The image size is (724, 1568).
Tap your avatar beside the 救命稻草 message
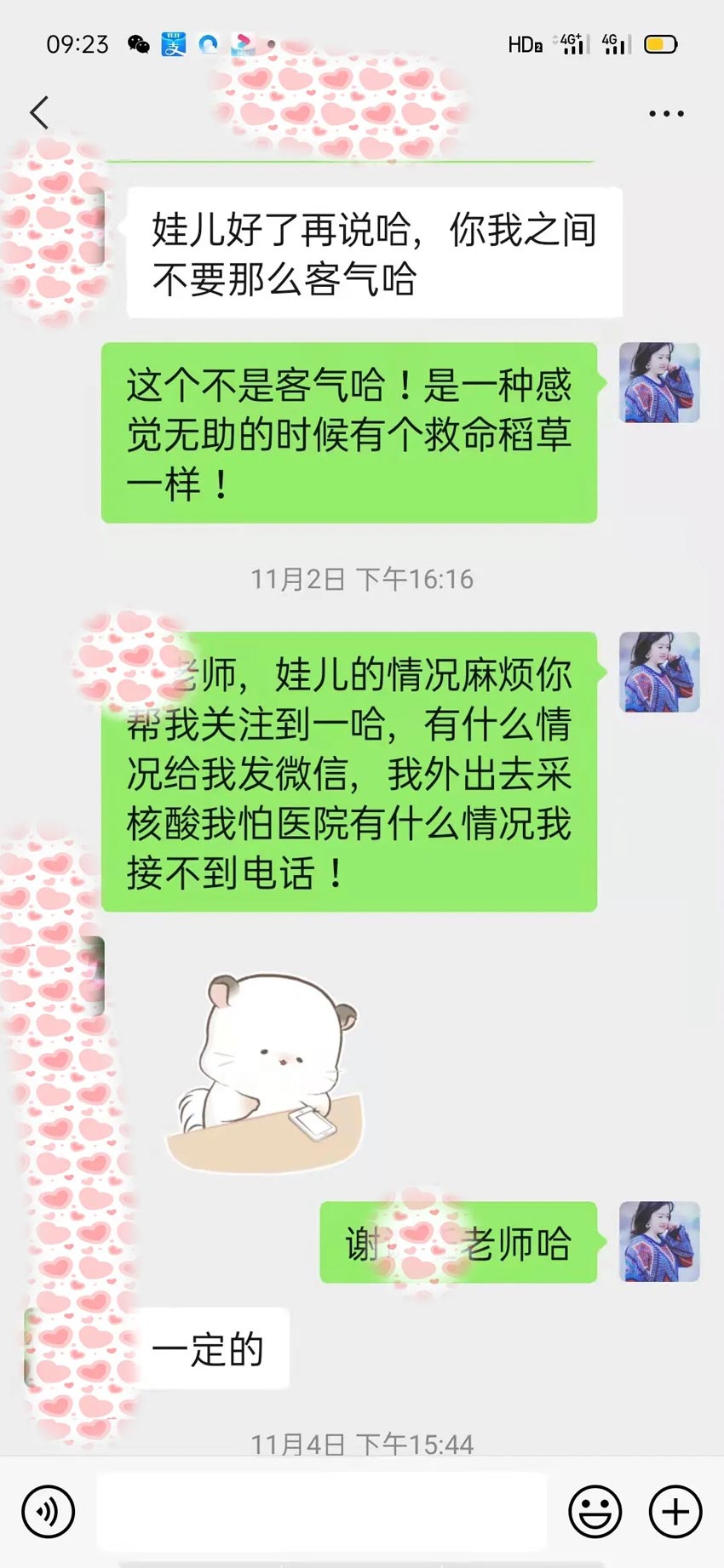pyautogui.click(x=659, y=383)
